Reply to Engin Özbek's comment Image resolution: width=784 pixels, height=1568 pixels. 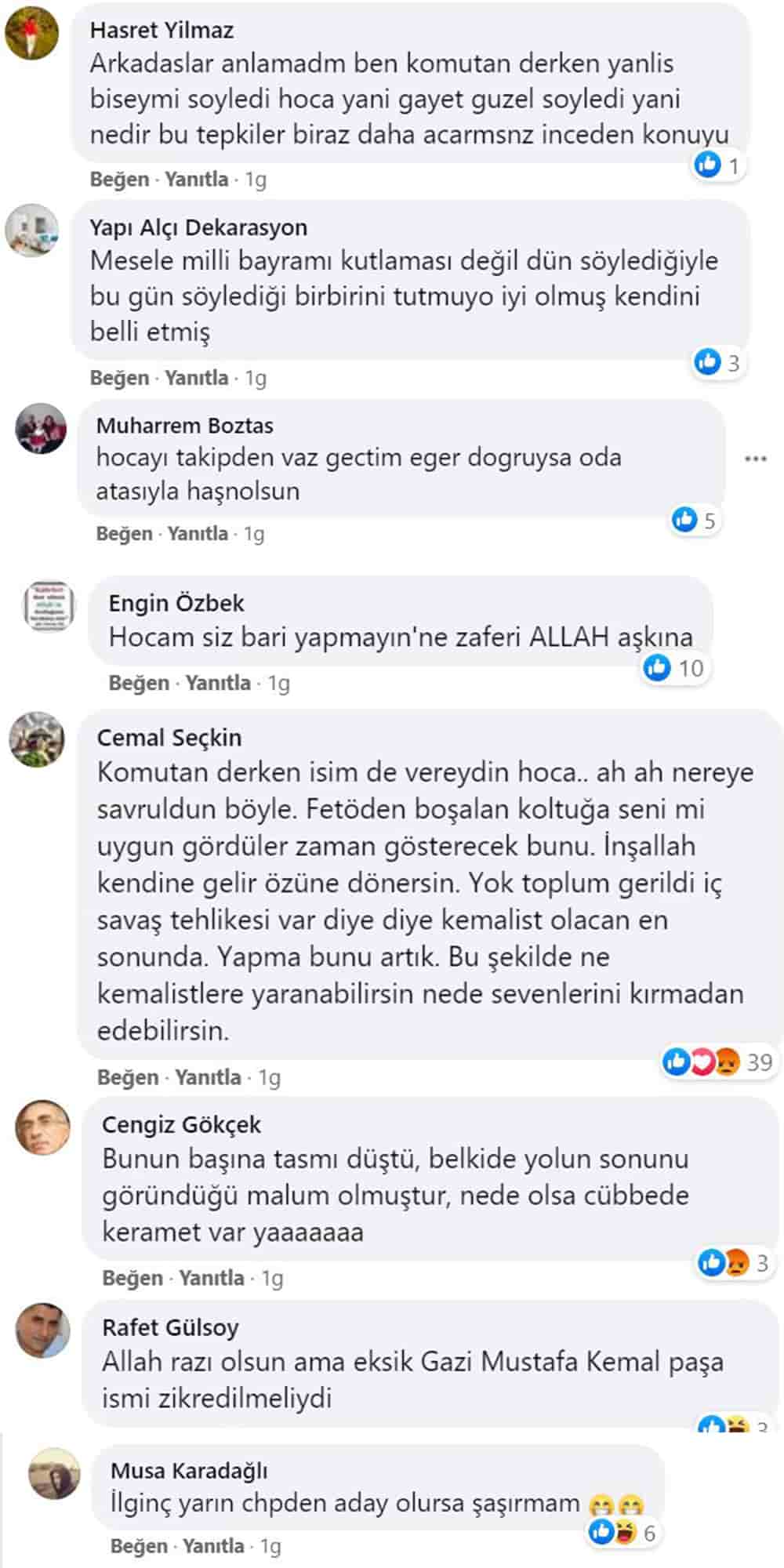point(217,683)
